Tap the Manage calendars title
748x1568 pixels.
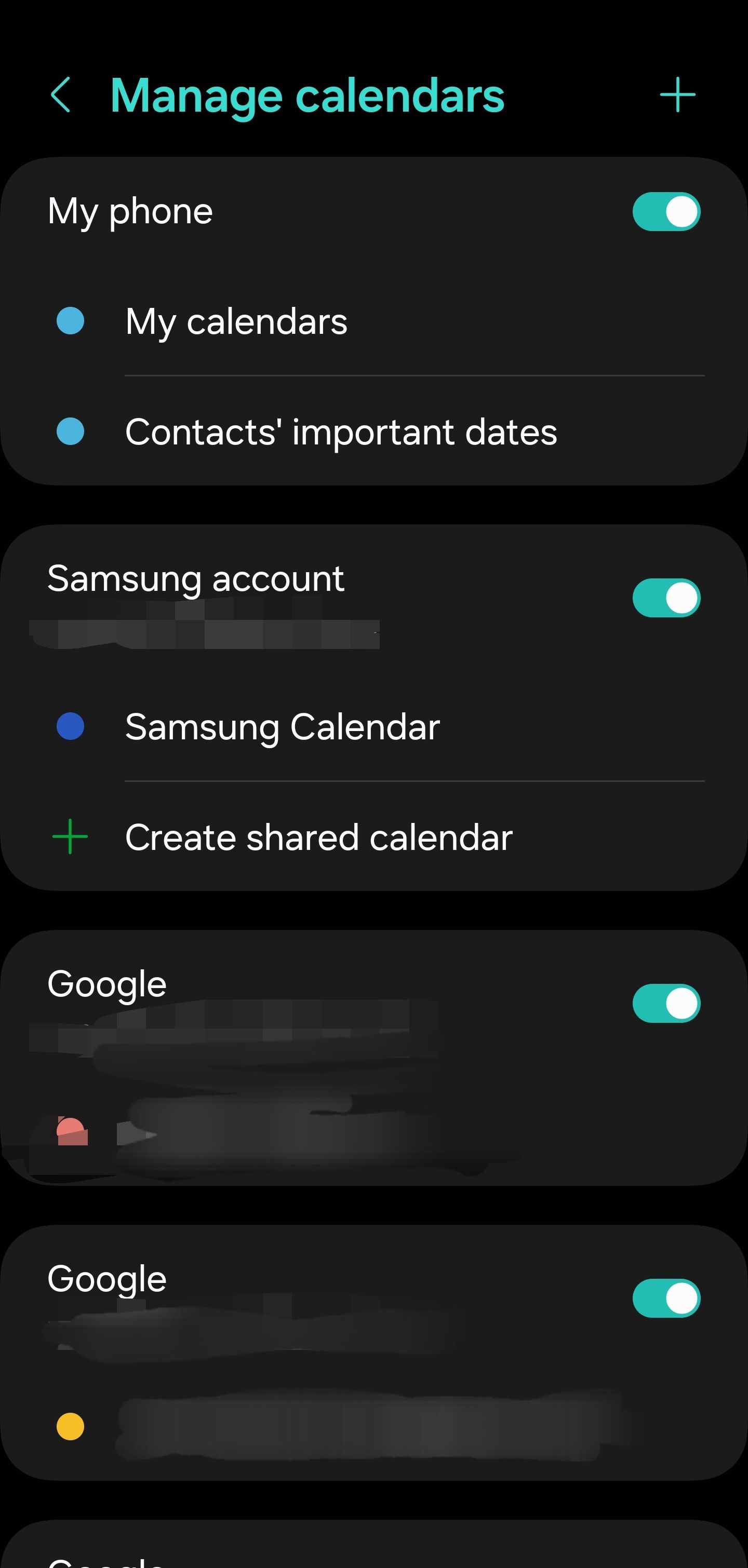306,95
